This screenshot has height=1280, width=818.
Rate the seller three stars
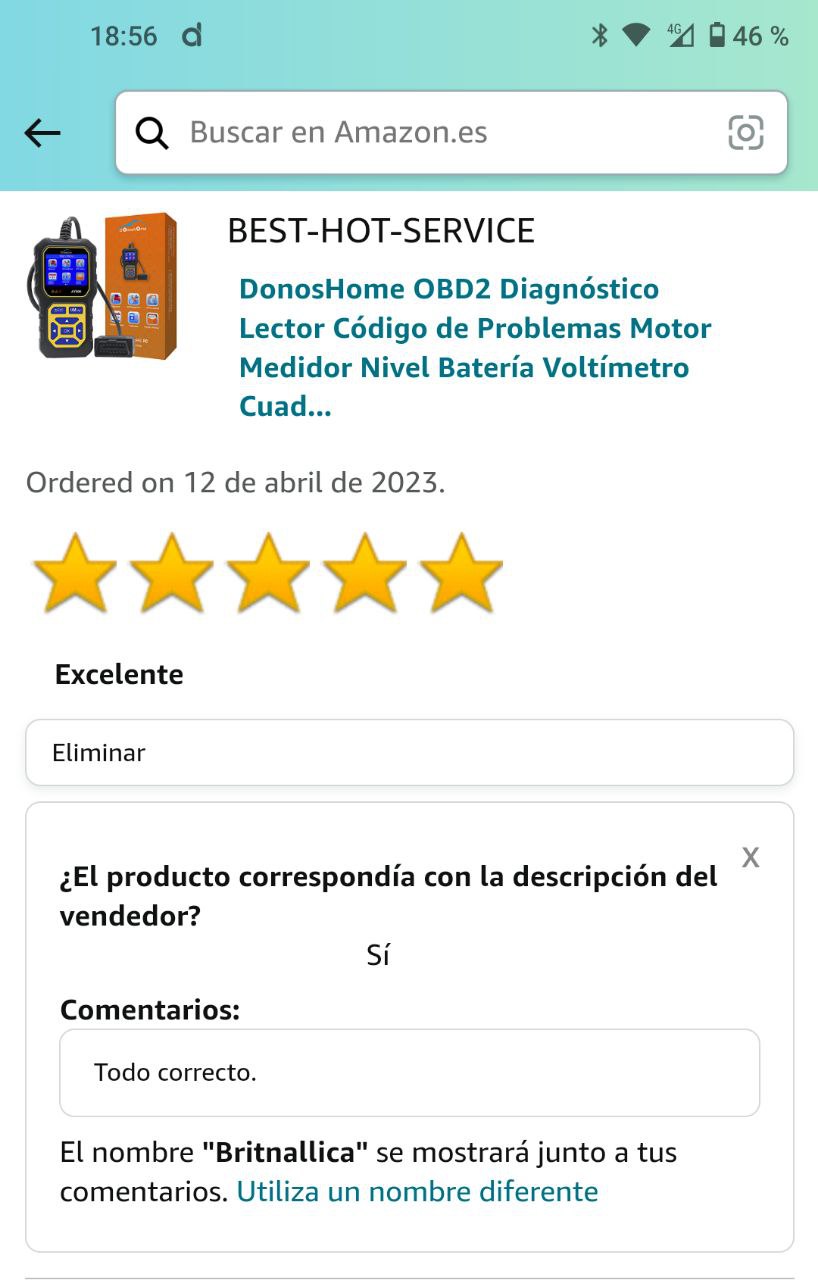(268, 573)
